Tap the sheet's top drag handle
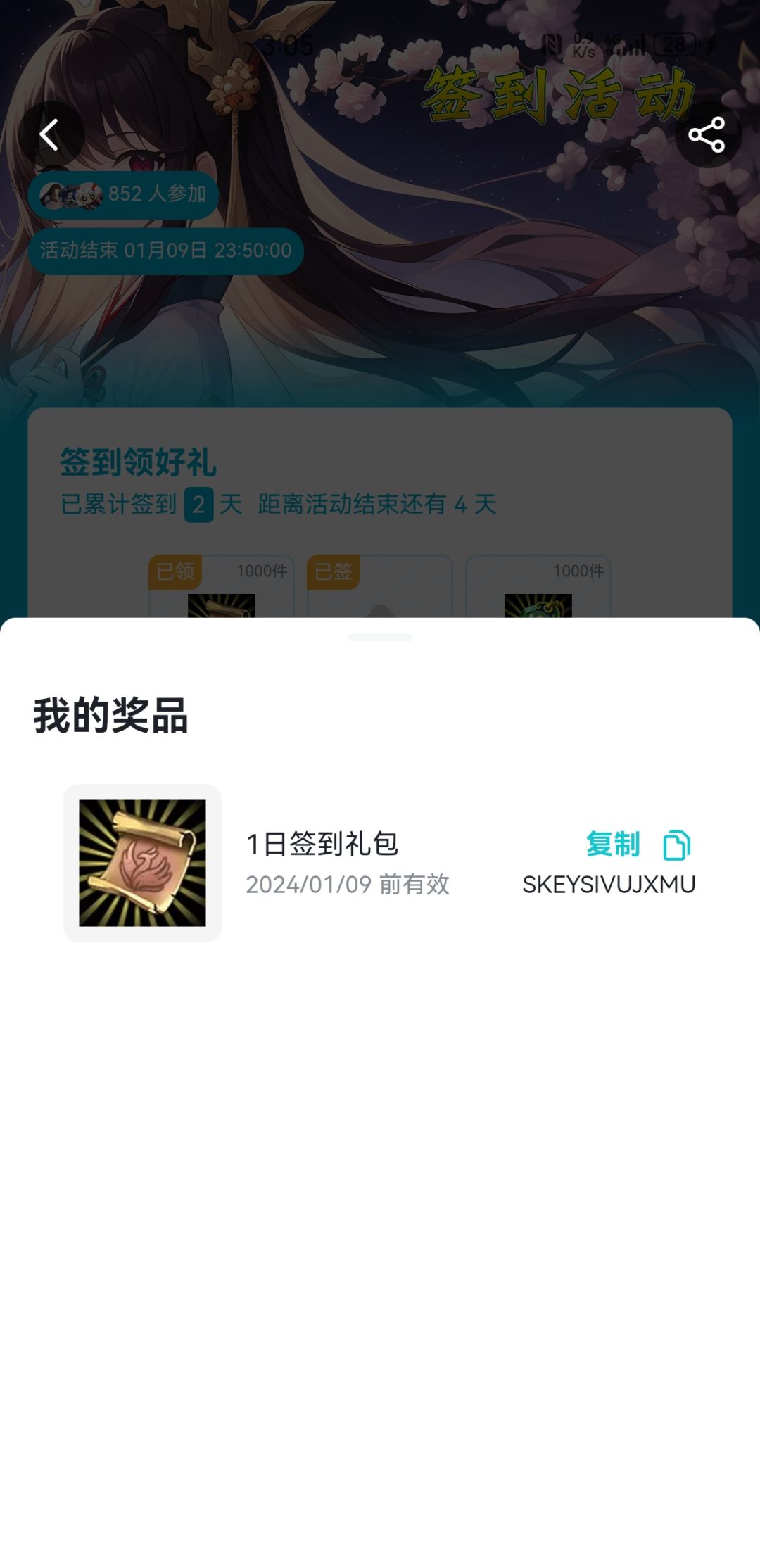The height and width of the screenshot is (1568, 760). point(380,638)
